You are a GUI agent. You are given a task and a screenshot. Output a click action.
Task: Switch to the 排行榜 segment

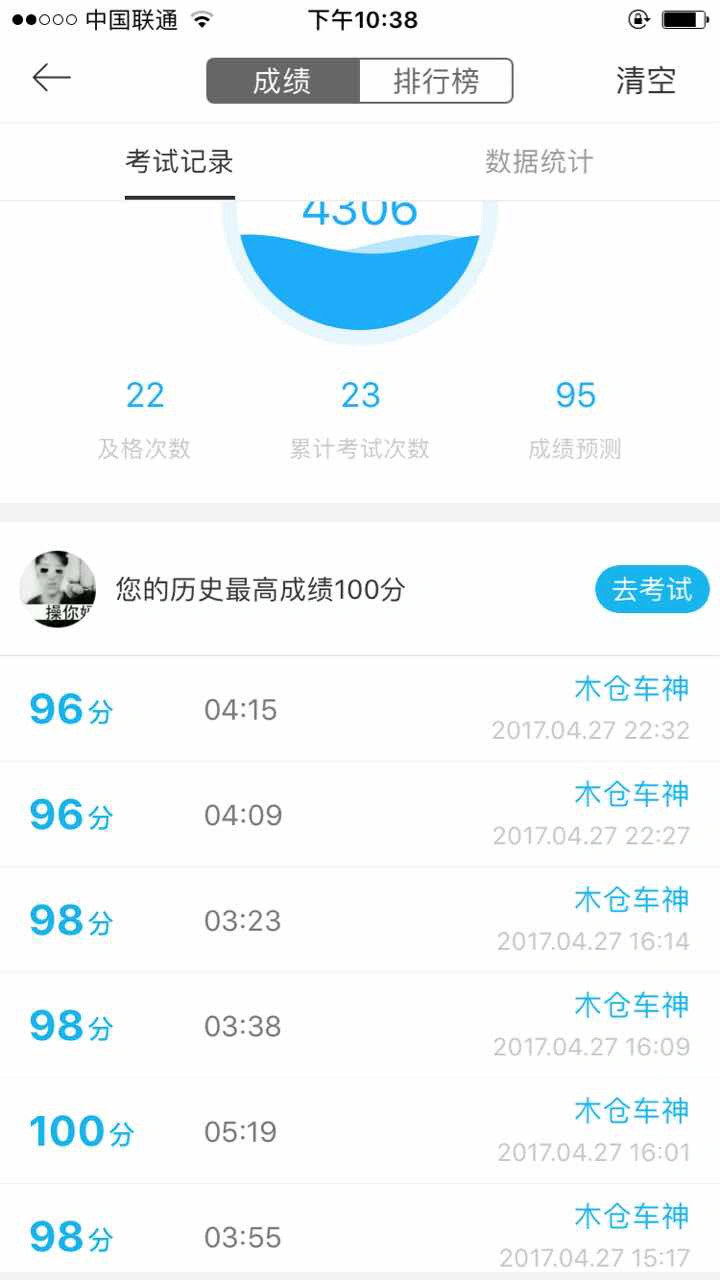pyautogui.click(x=436, y=81)
